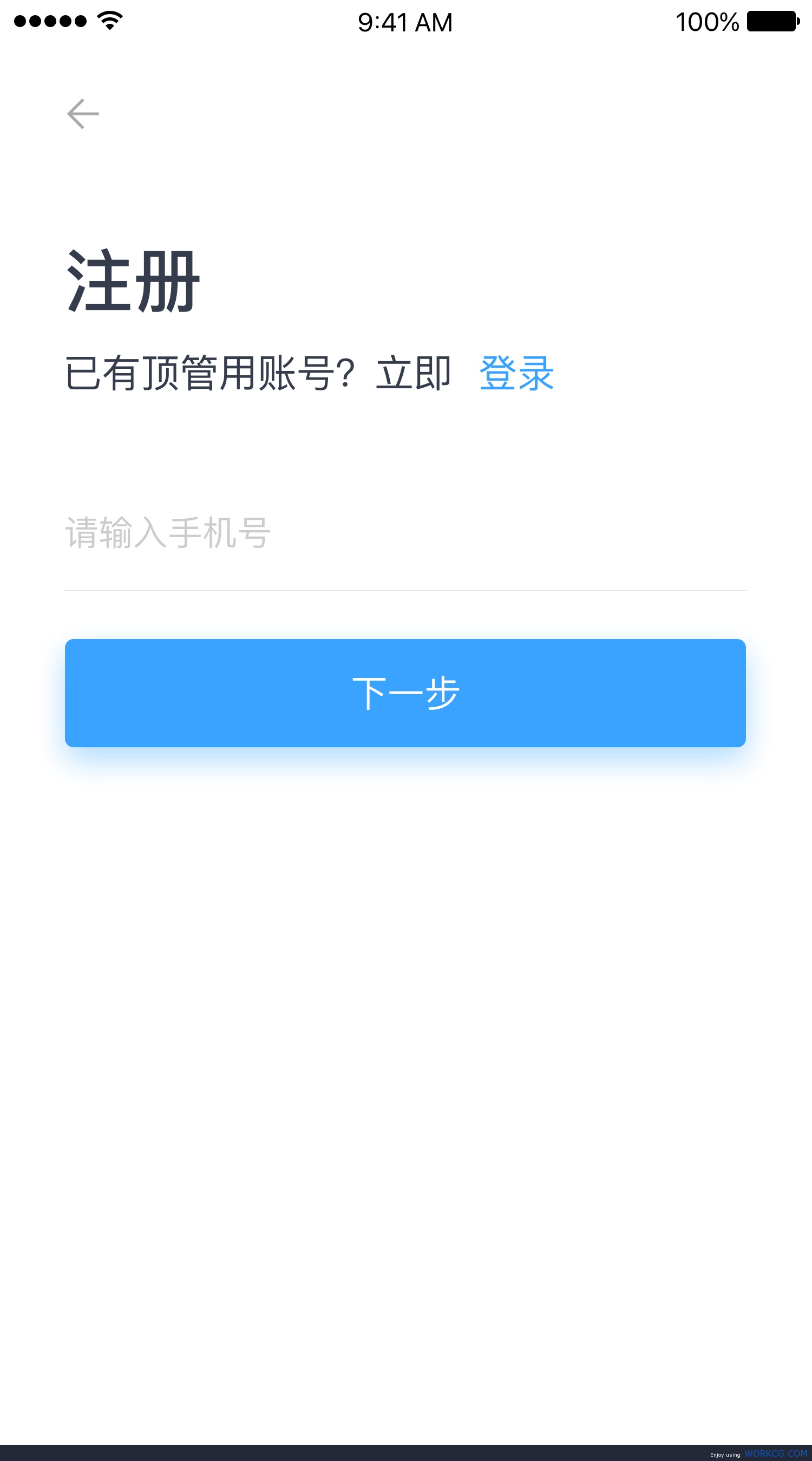The image size is (812, 1461).
Task: Go back using the arrow icon
Action: pyautogui.click(x=83, y=114)
